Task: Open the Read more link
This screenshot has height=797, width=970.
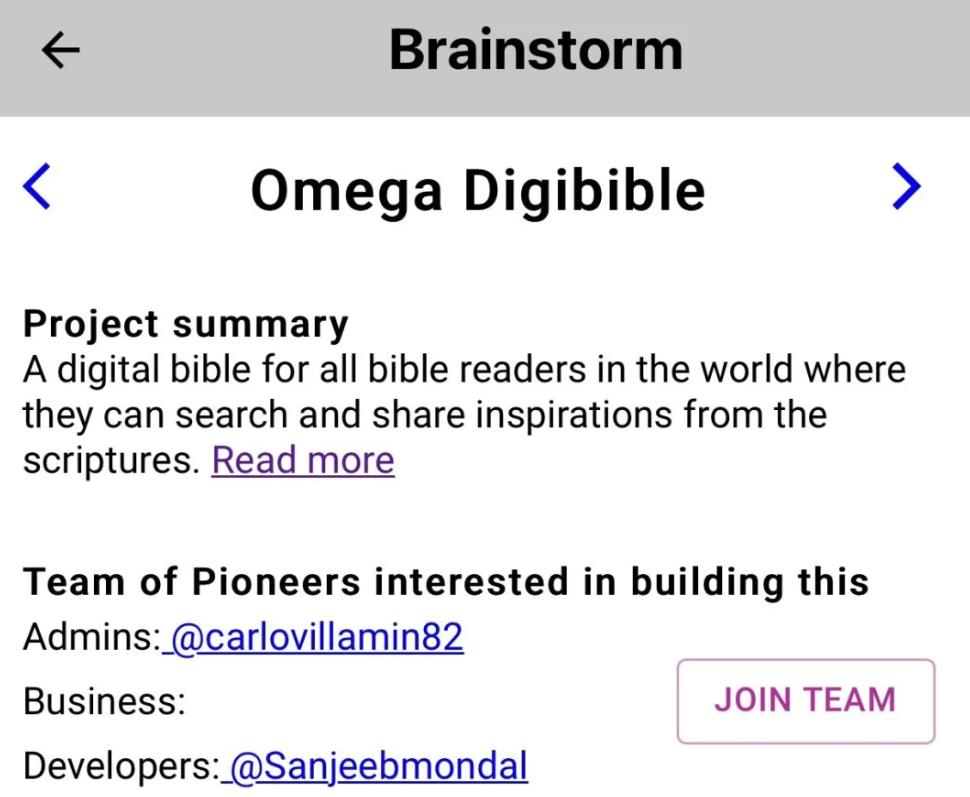Action: tap(303, 460)
